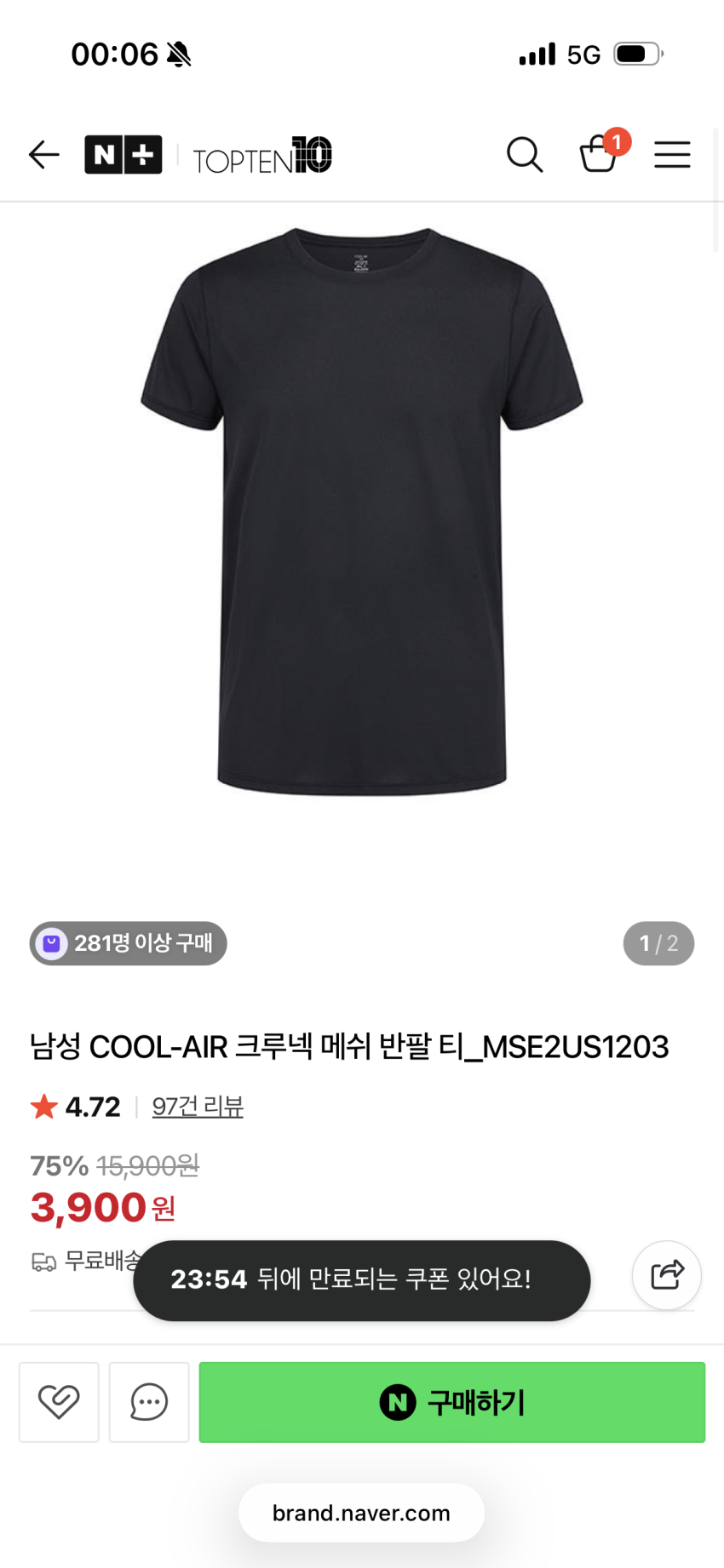
Task: Share this product
Action: tap(667, 1275)
